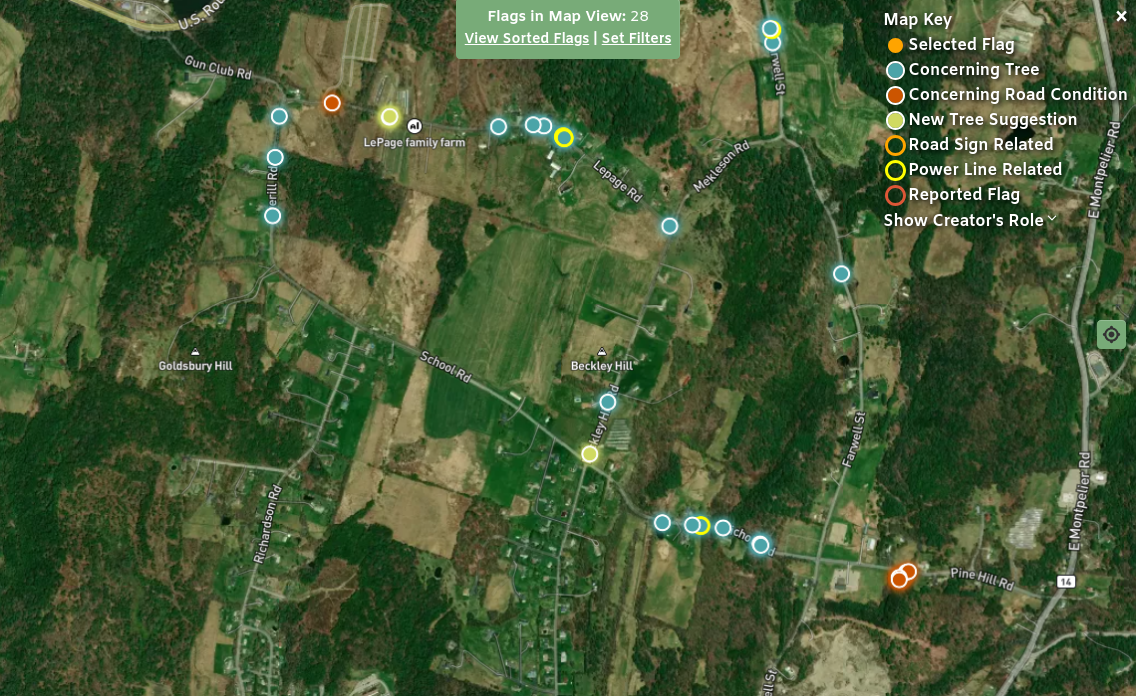The image size is (1136, 696).
Task: Center the map on my location
Action: (x=1111, y=334)
